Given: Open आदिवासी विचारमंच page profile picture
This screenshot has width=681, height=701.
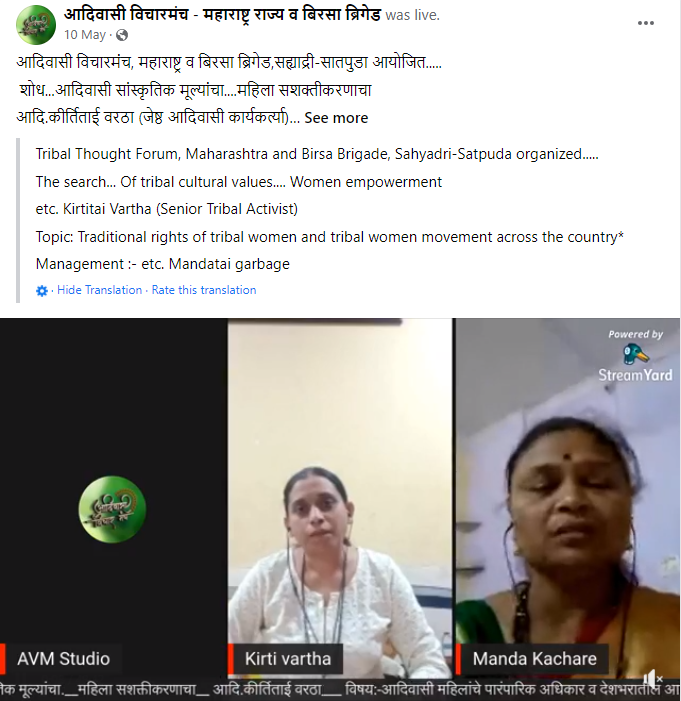Looking at the screenshot, I should click(x=37, y=24).
